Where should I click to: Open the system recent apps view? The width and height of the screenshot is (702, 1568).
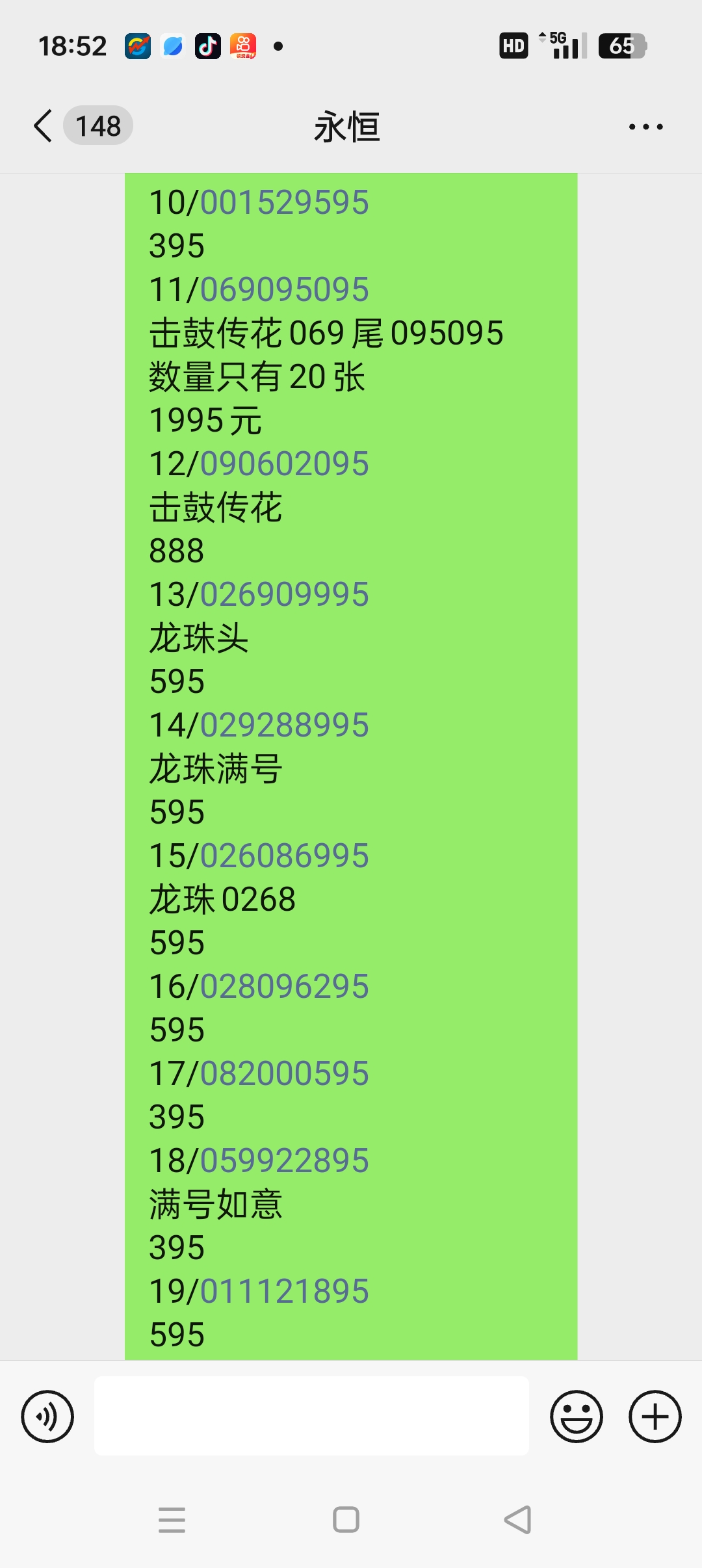172,1520
